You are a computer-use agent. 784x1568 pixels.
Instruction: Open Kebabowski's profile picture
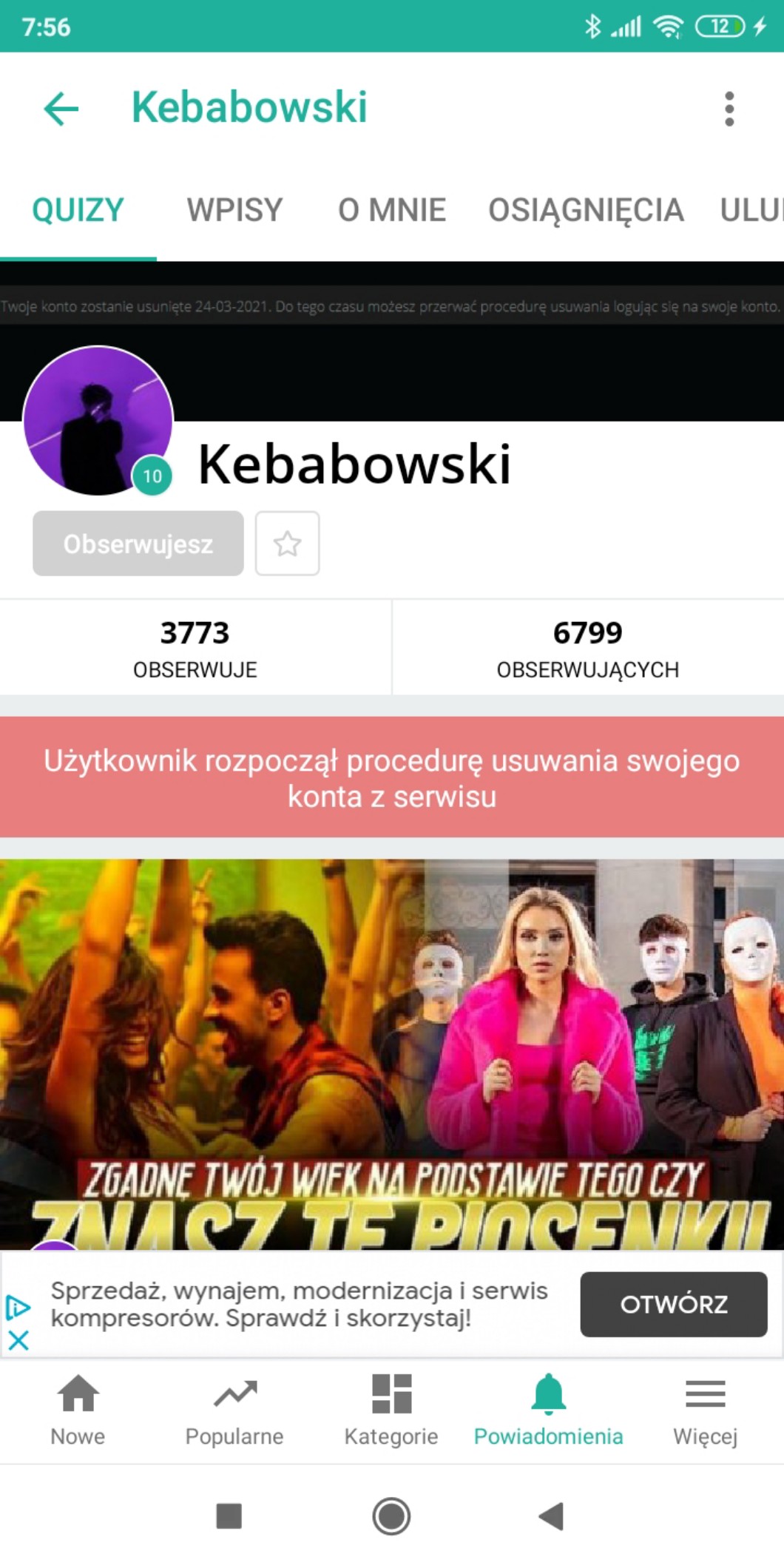click(98, 421)
